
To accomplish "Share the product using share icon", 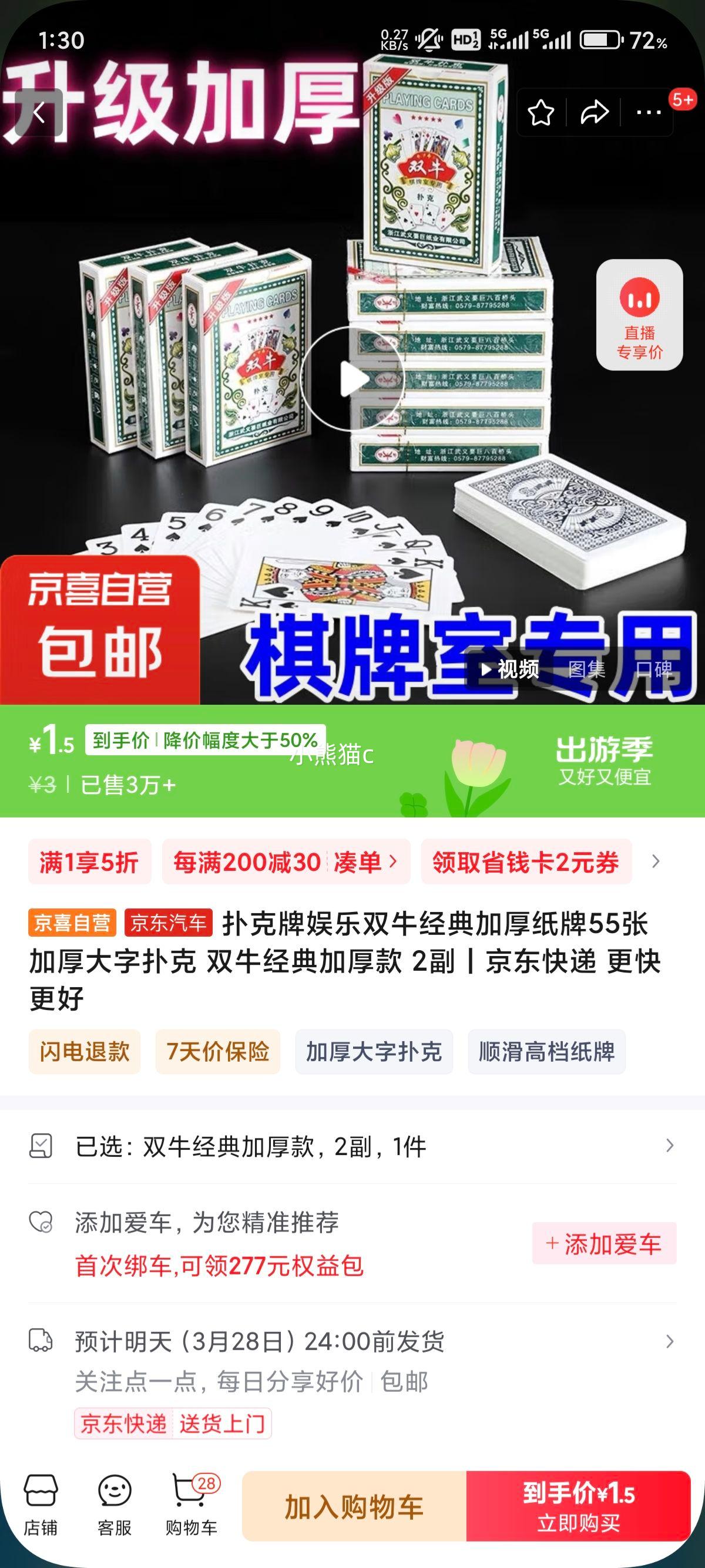I will pyautogui.click(x=593, y=112).
